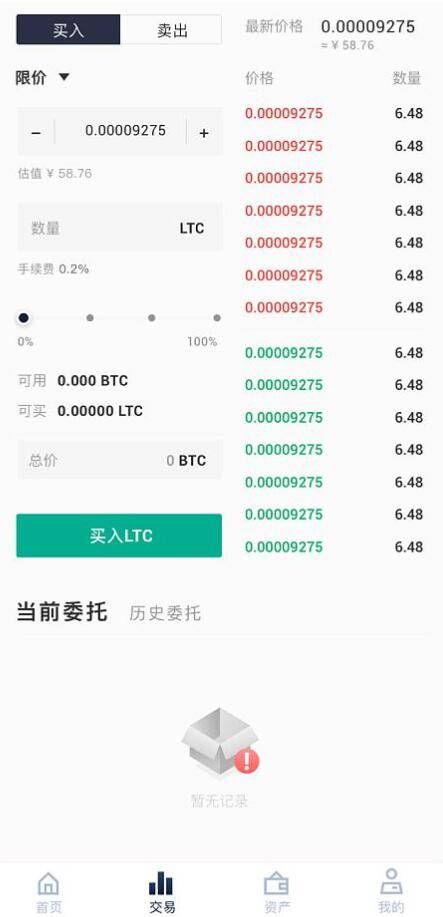Open the 我的 profile tab

point(391,892)
